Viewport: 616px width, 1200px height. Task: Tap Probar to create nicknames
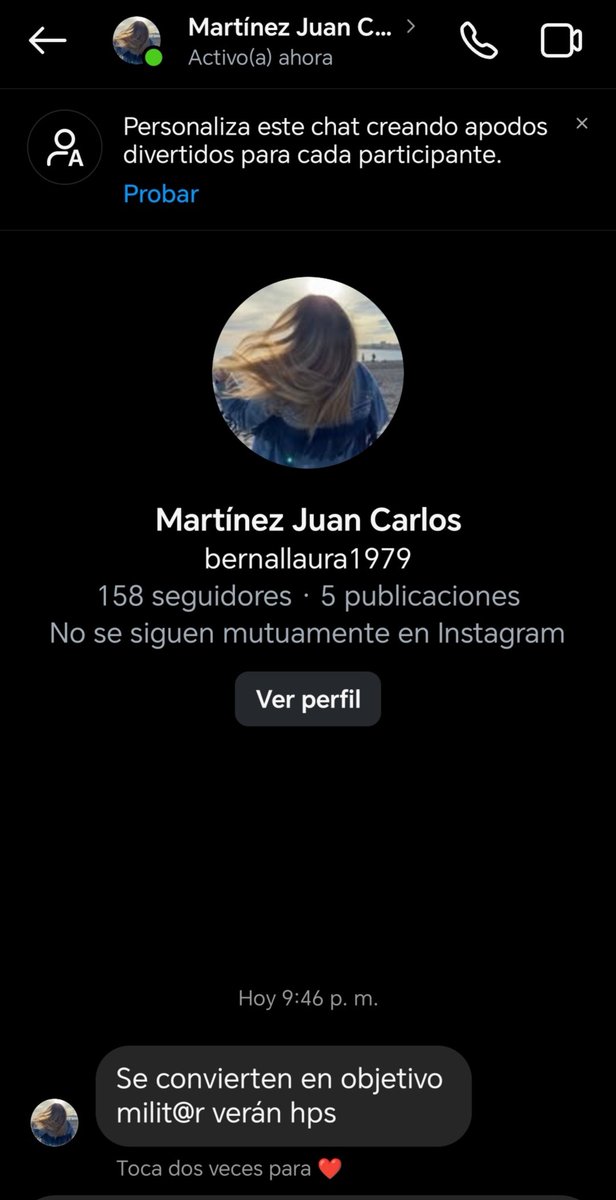(x=161, y=194)
